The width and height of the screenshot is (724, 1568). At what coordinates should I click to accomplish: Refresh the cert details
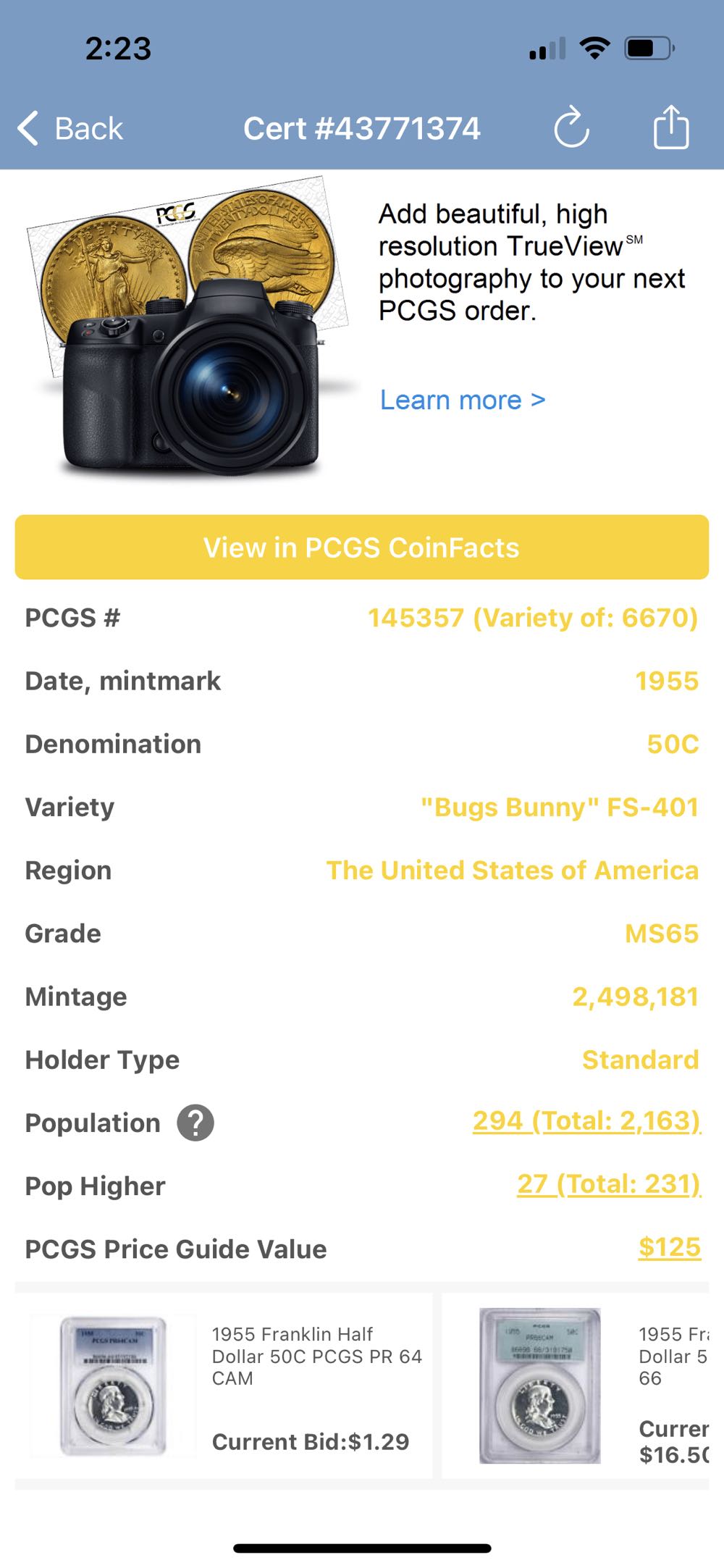tap(571, 128)
